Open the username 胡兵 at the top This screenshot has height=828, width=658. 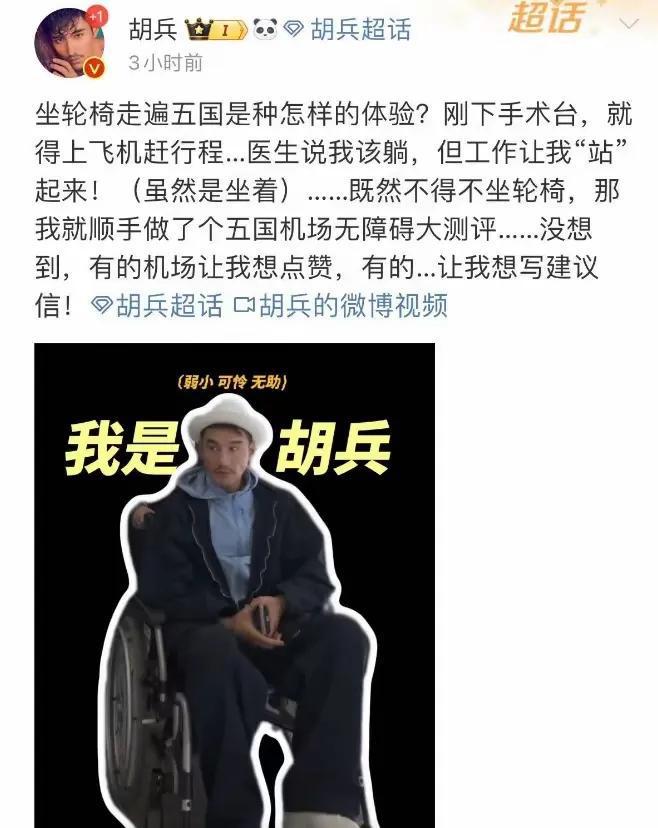(x=152, y=28)
